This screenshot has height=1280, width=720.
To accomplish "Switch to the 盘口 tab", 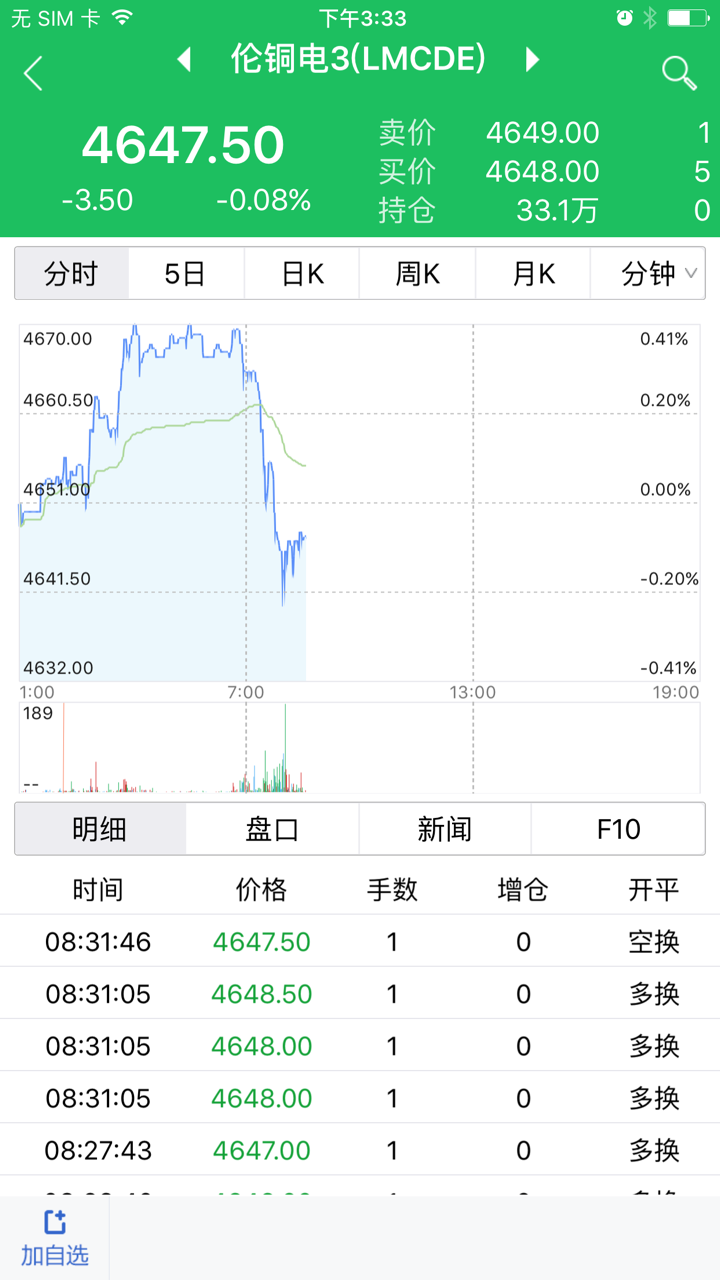I will pos(272,829).
